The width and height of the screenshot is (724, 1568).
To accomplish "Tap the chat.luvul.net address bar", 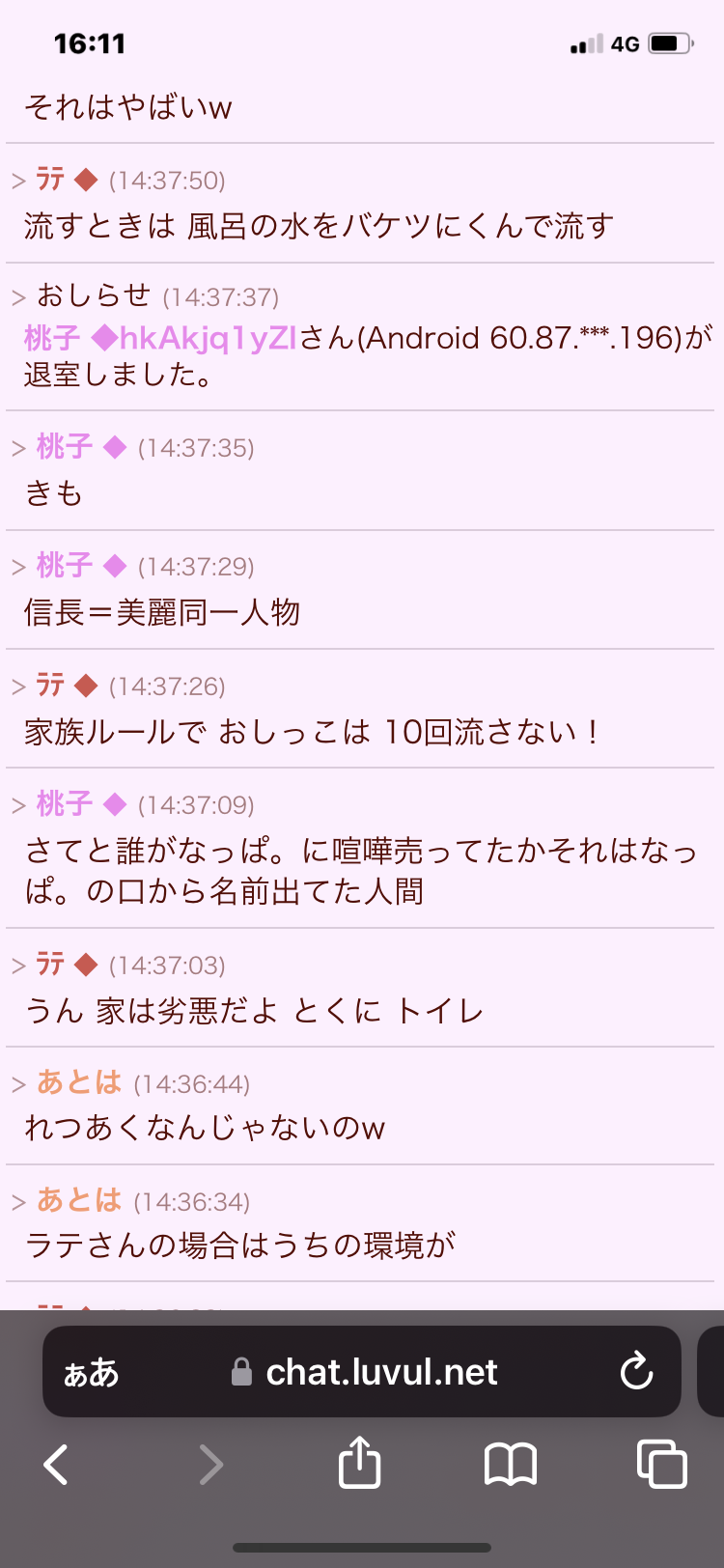I will [380, 1372].
